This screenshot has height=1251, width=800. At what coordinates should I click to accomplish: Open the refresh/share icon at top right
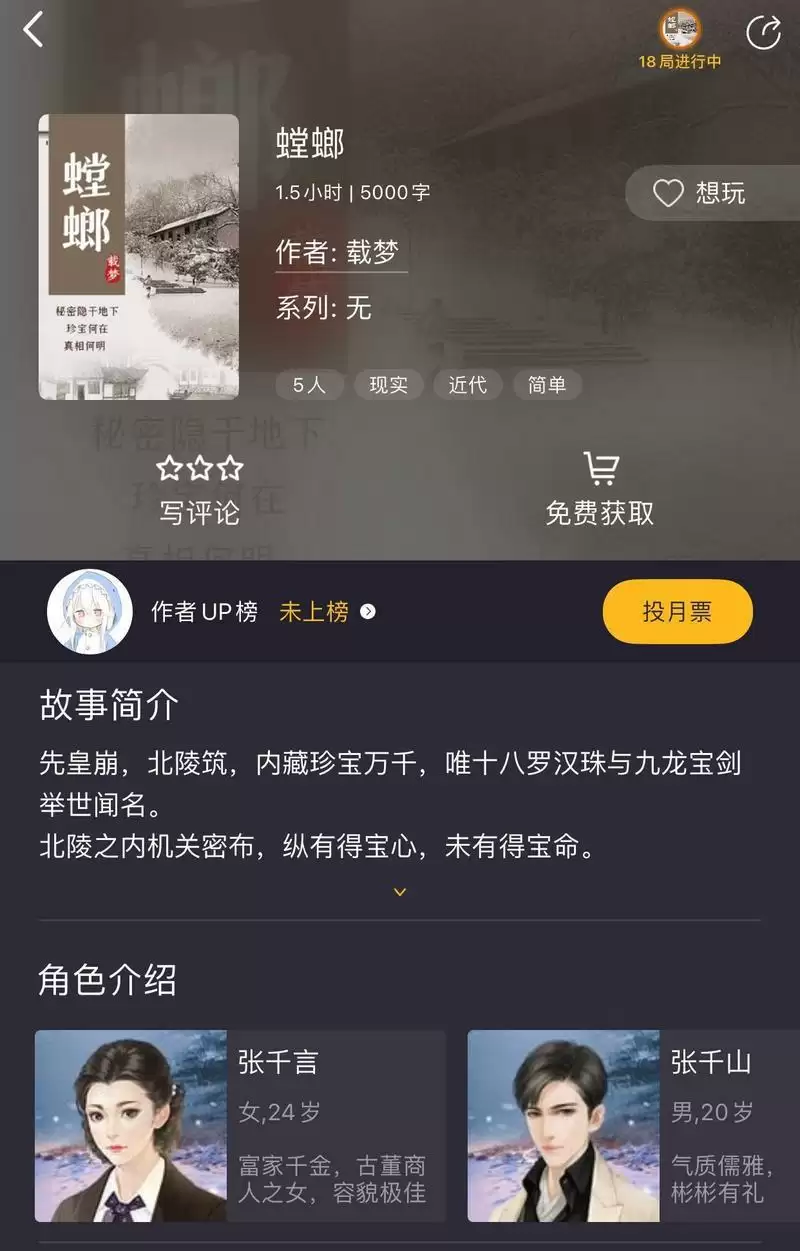(x=763, y=30)
